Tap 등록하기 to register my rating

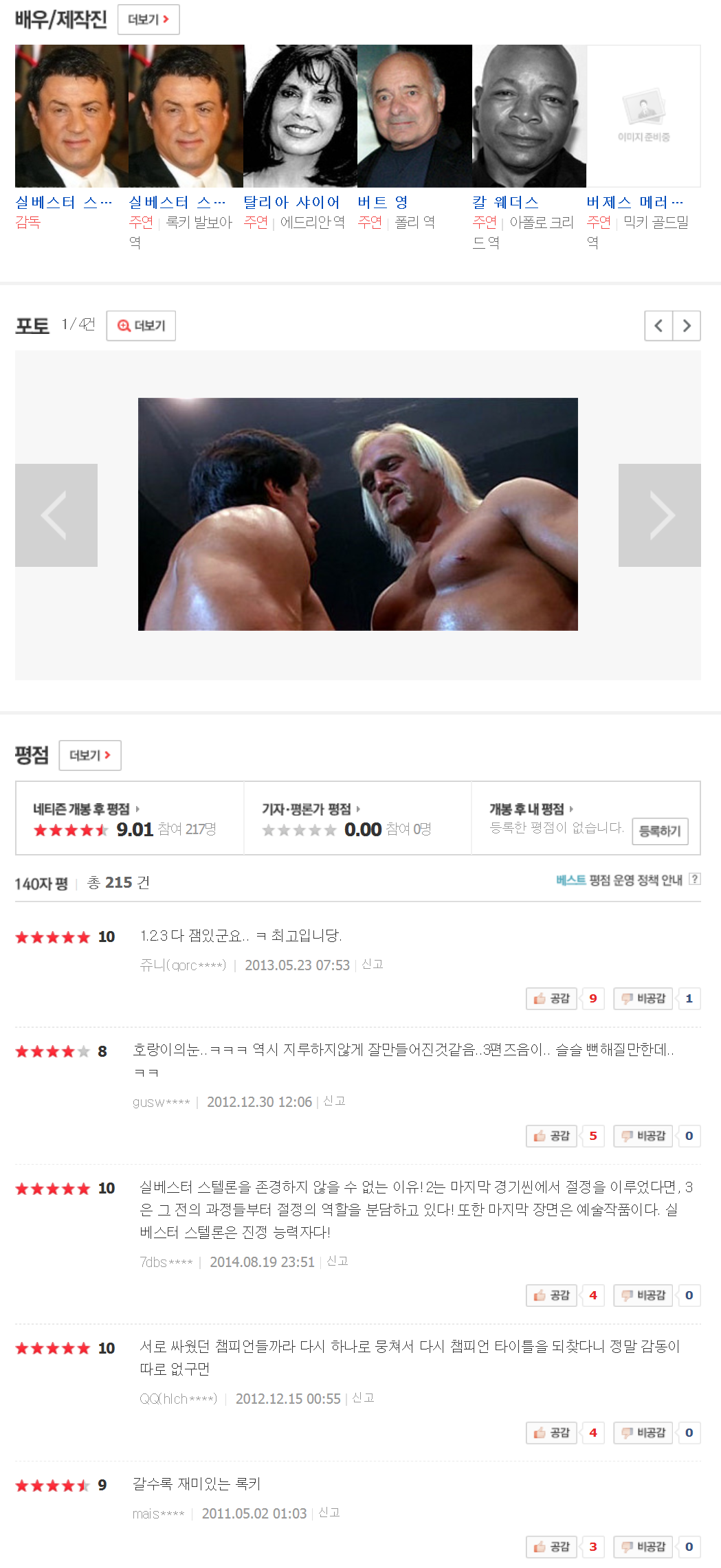(x=660, y=831)
